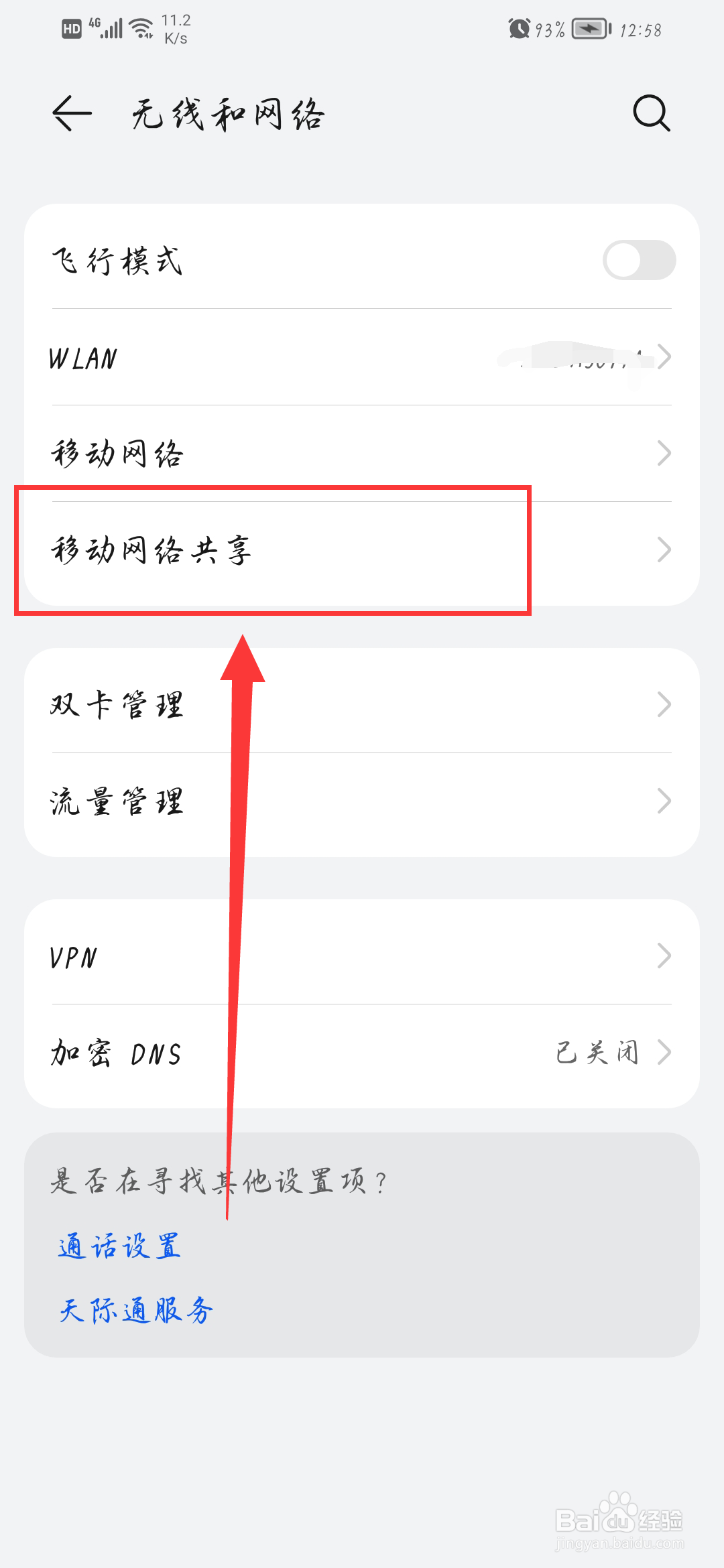Tap the network speed indicator showing 11.2 K/s

[172, 28]
